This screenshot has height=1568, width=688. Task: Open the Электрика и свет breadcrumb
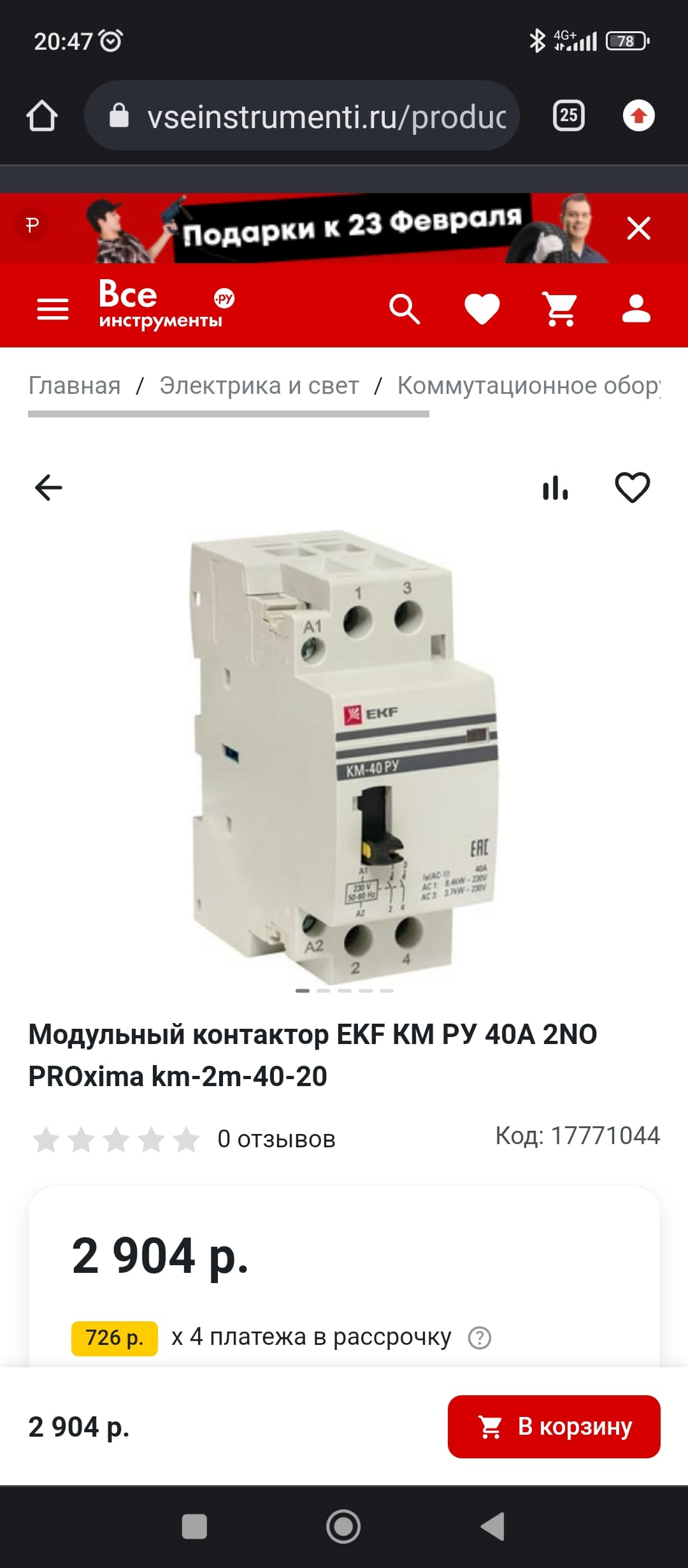click(x=259, y=386)
